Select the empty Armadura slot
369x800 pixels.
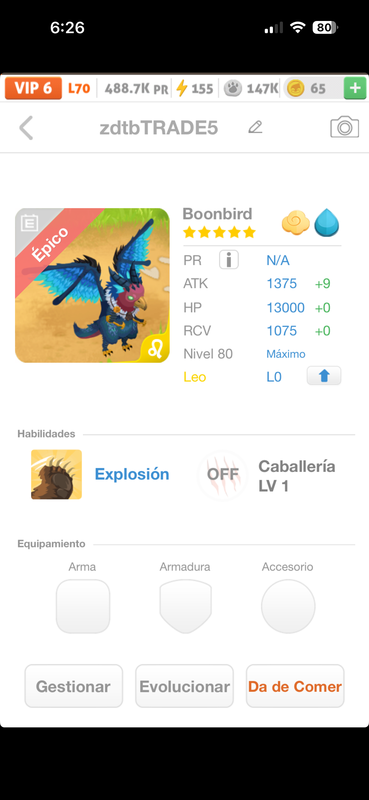[x=185, y=606]
